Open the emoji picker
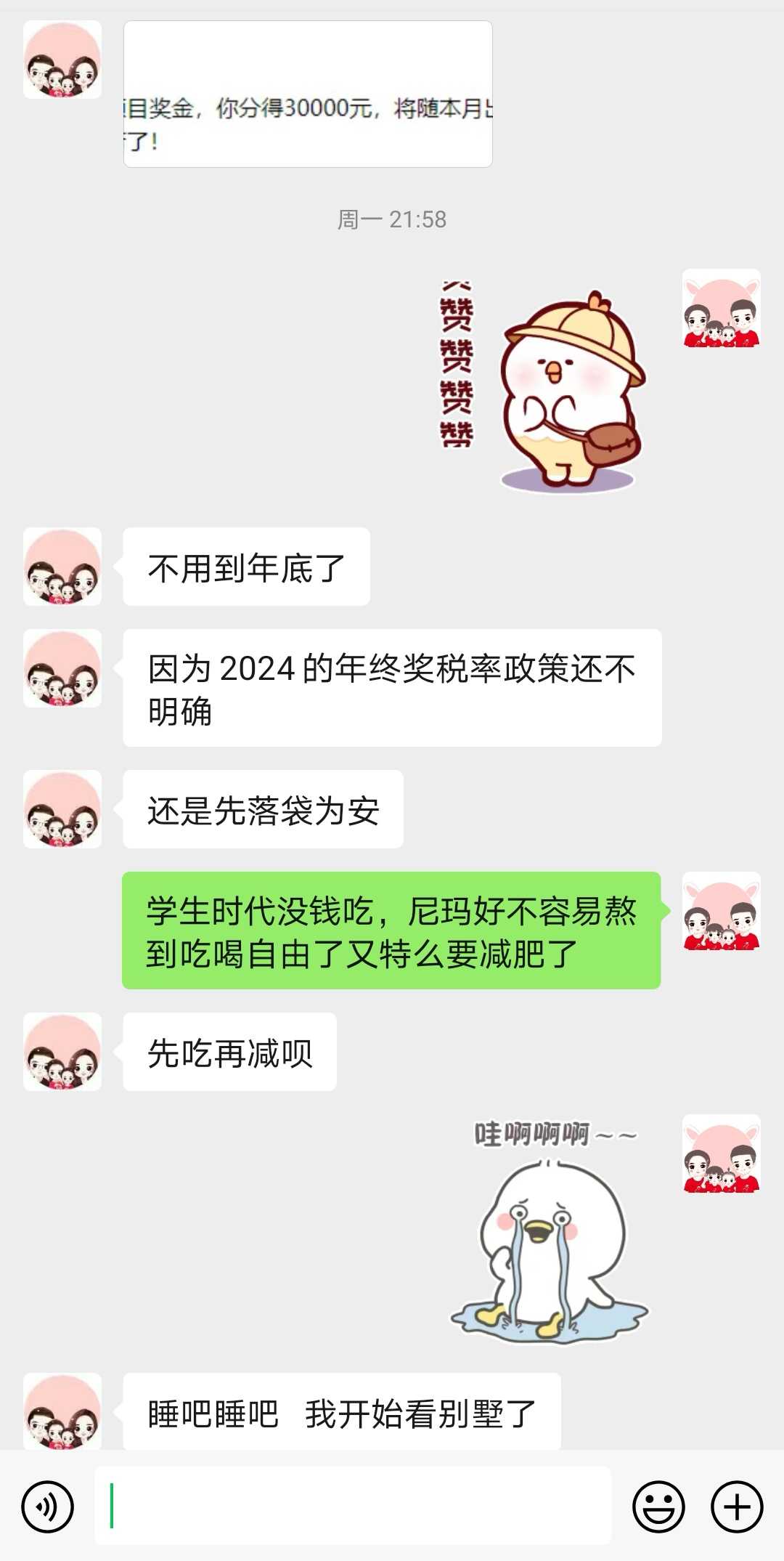Screen dimensions: 784x1561 (658, 1507)
